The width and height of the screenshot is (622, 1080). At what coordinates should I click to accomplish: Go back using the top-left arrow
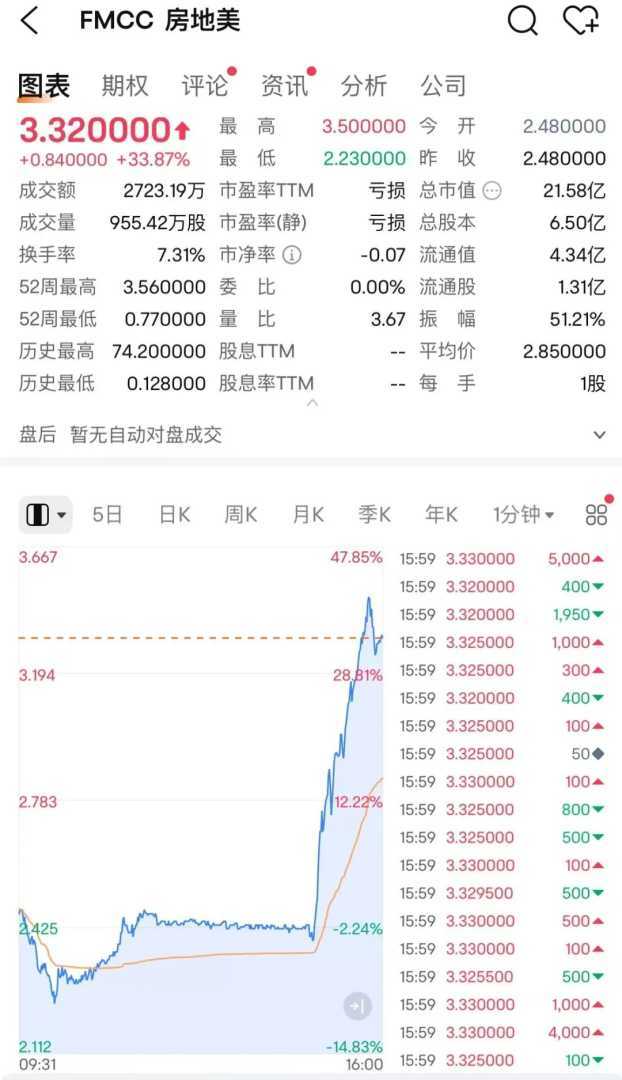tap(29, 20)
